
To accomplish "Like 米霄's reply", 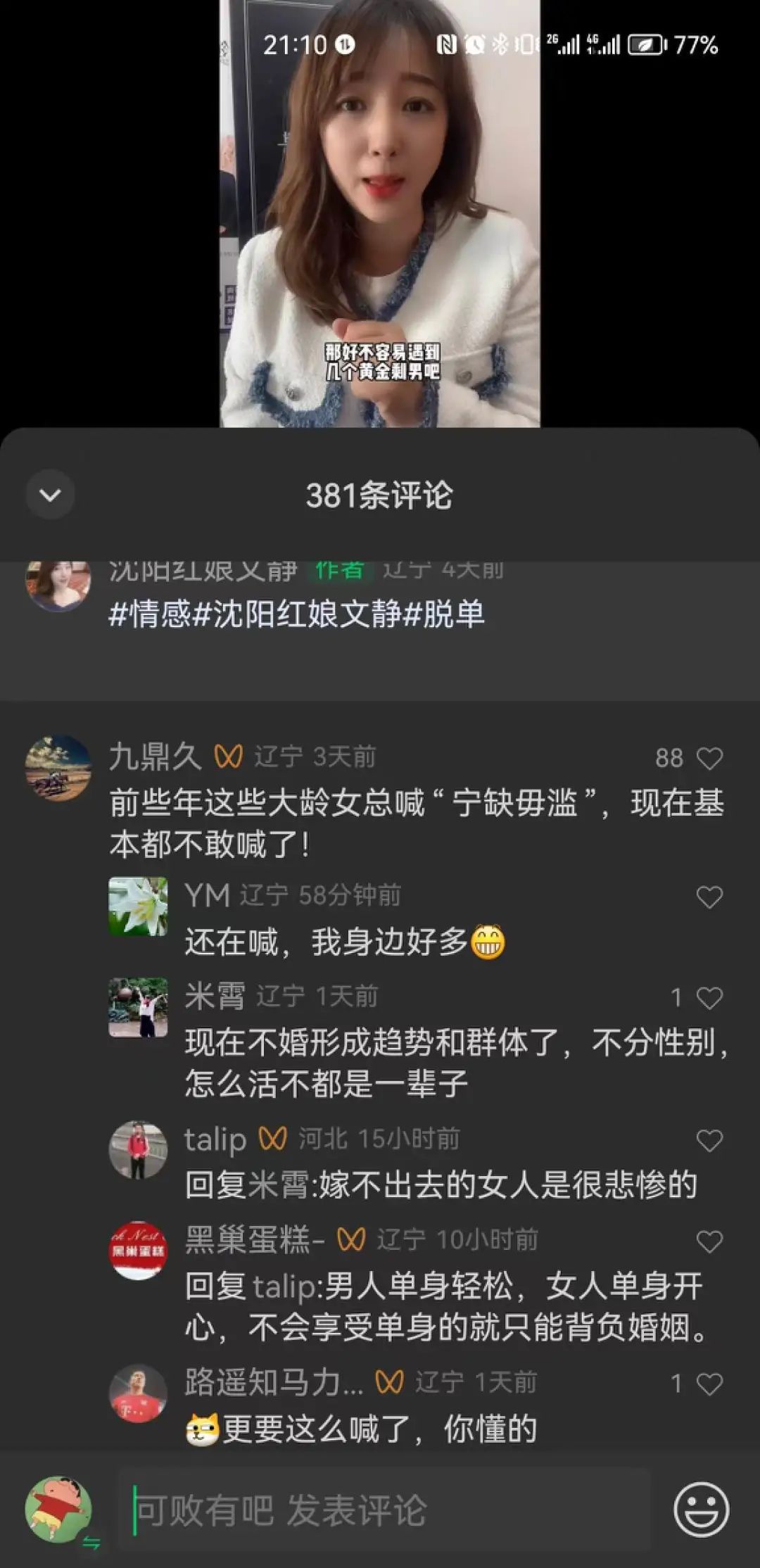I will pyautogui.click(x=709, y=997).
